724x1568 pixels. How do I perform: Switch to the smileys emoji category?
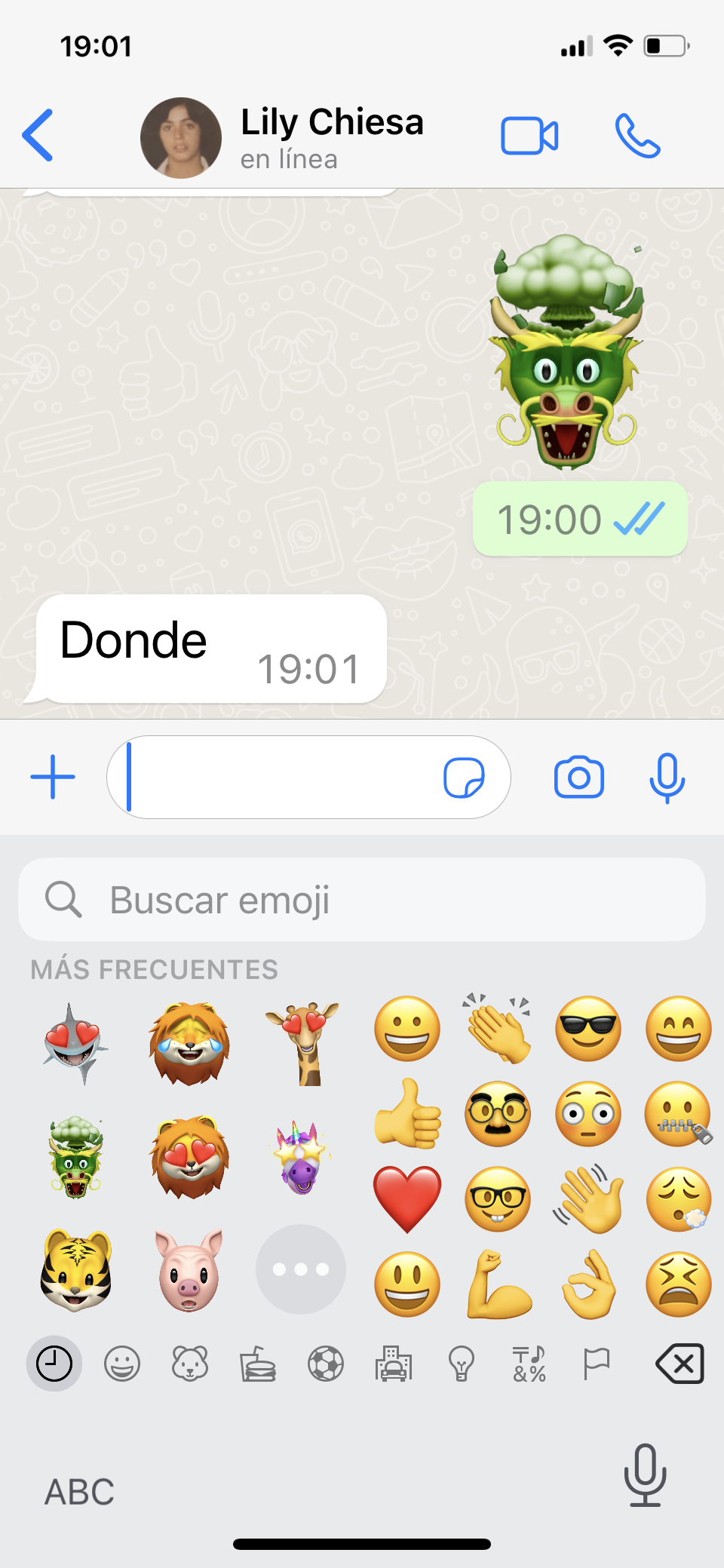pyautogui.click(x=122, y=1364)
